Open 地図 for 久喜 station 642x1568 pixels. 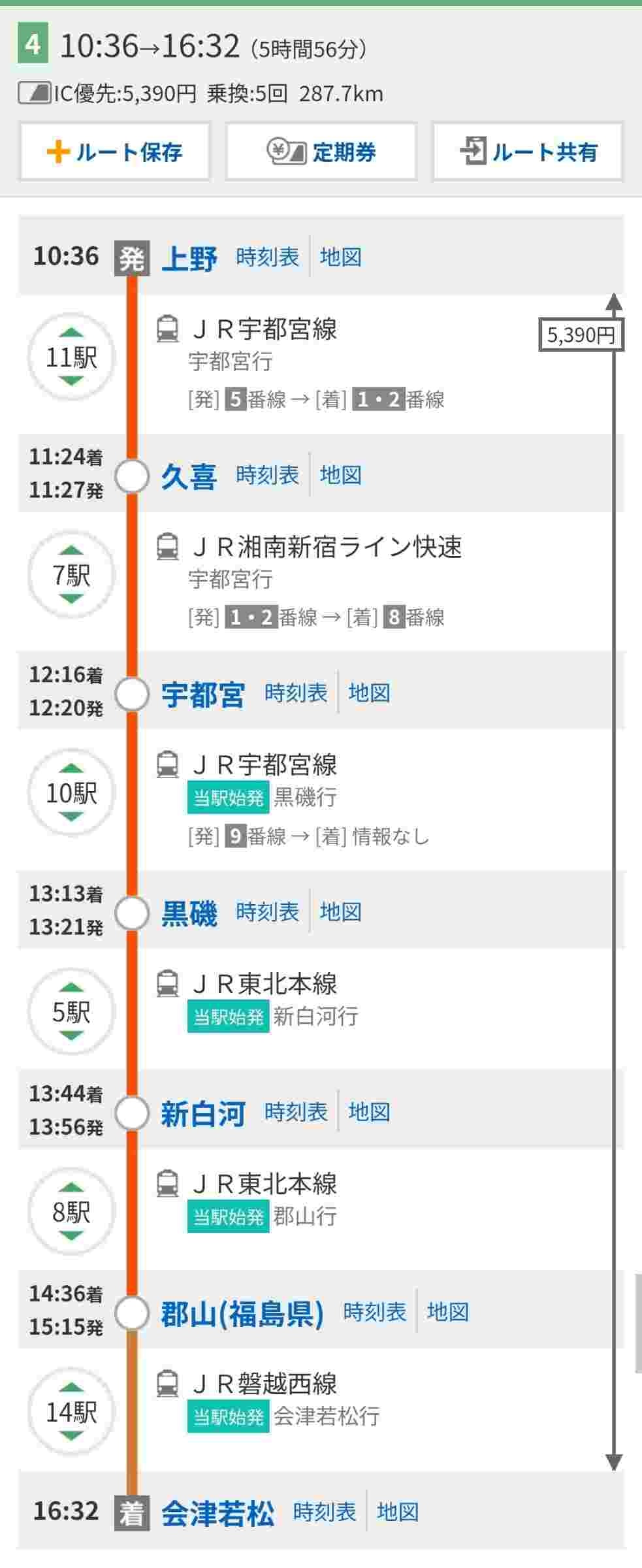pyautogui.click(x=340, y=475)
